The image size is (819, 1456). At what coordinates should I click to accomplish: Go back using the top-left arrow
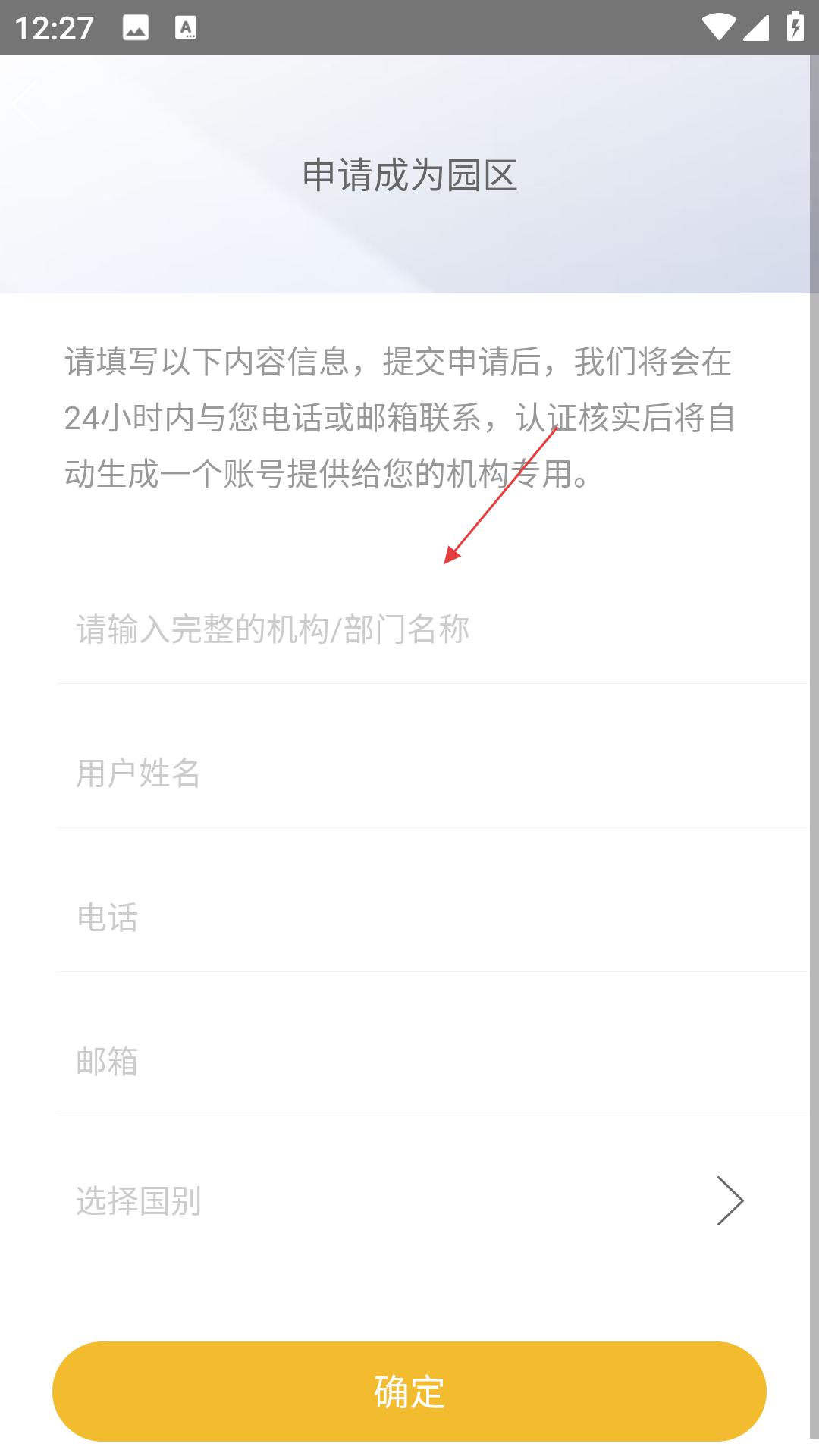27,105
